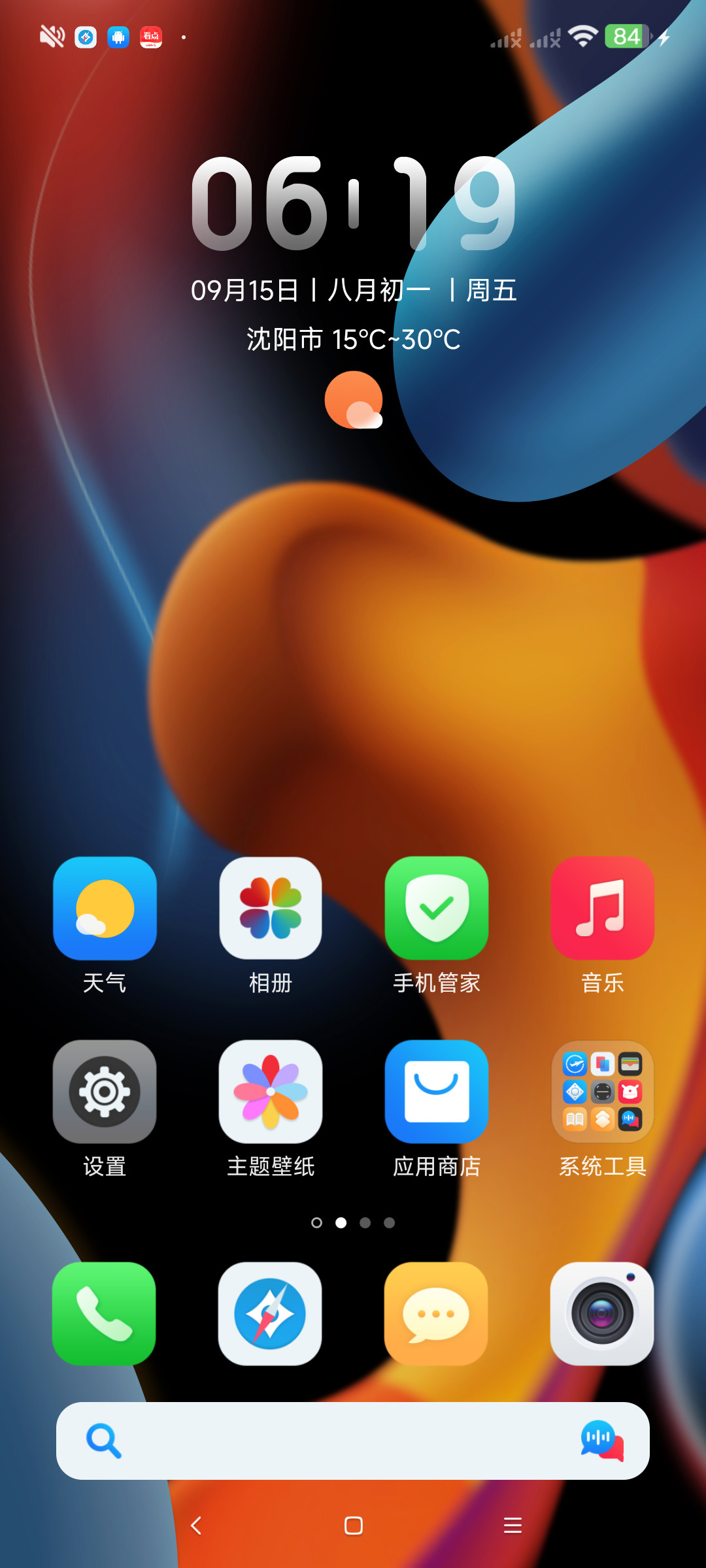Viewport: 706px width, 1568px height.
Task: Open the clock widget showing 06:19
Action: 353,204
